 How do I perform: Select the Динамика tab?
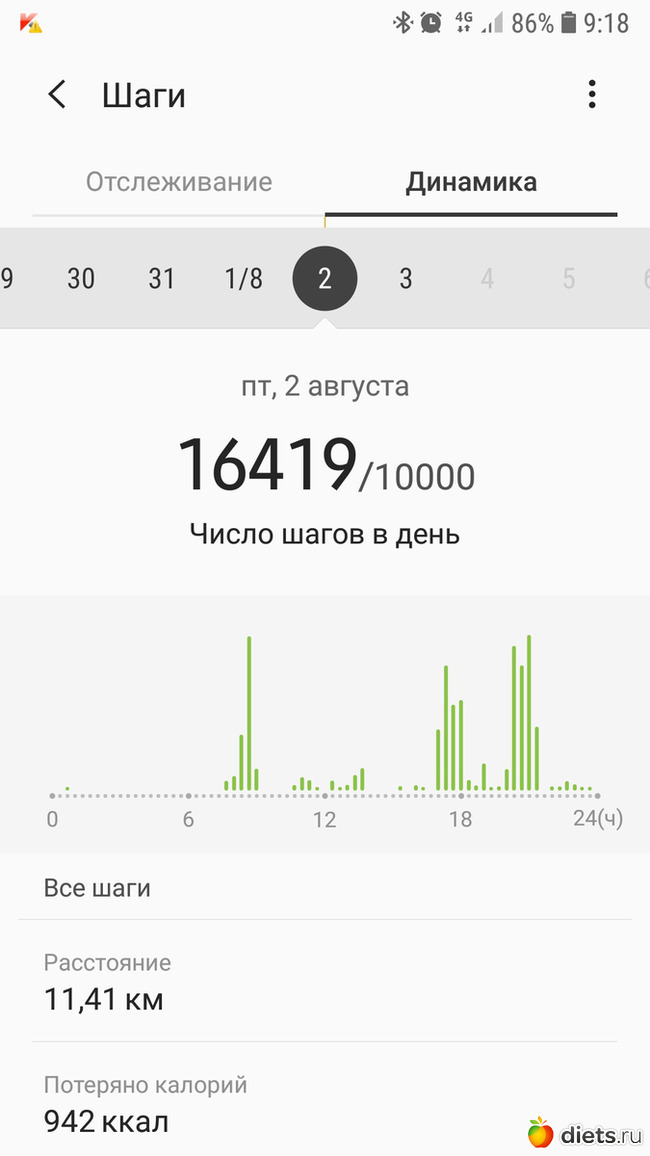pyautogui.click(x=471, y=183)
